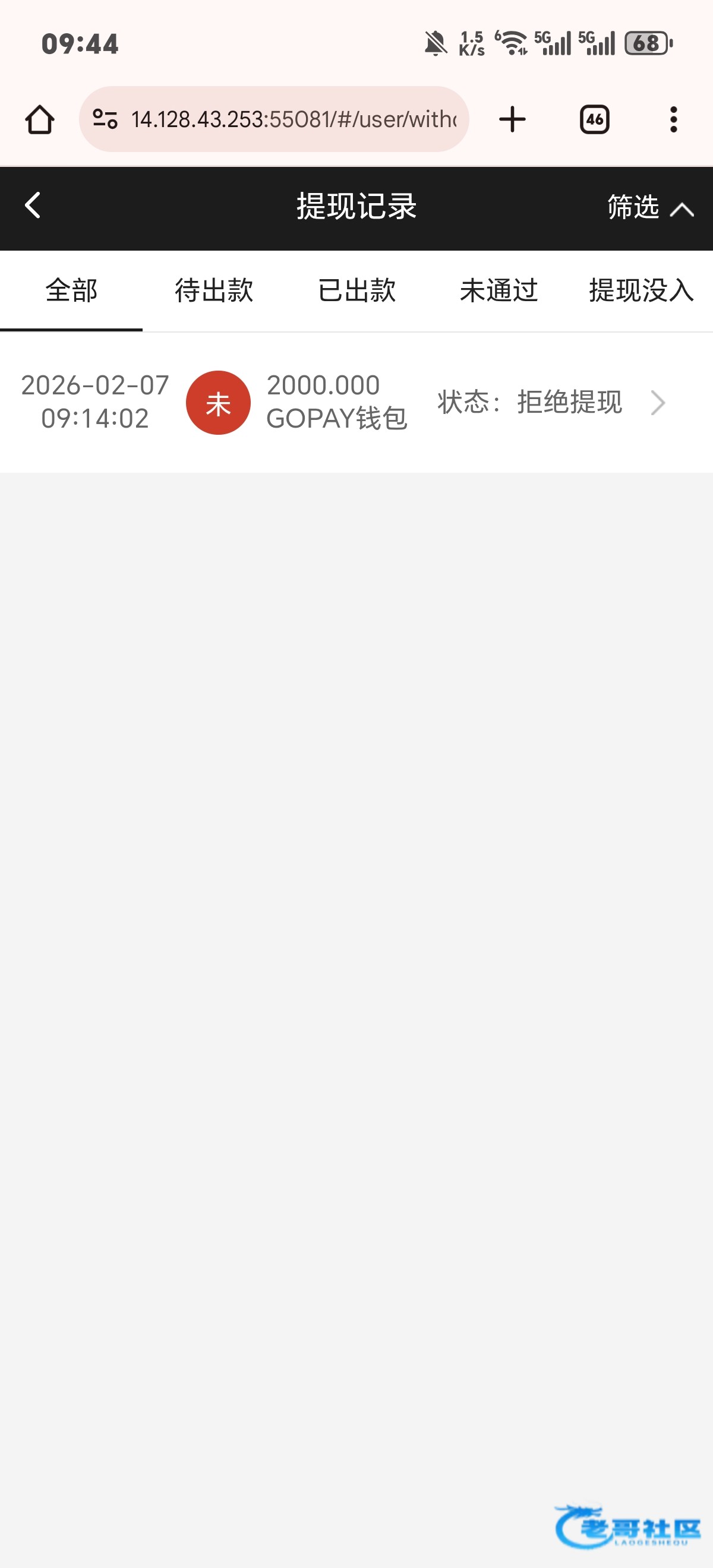Open the 2000.000 GOPAY钱包 withdrawal record
713x1568 pixels.
[356, 402]
